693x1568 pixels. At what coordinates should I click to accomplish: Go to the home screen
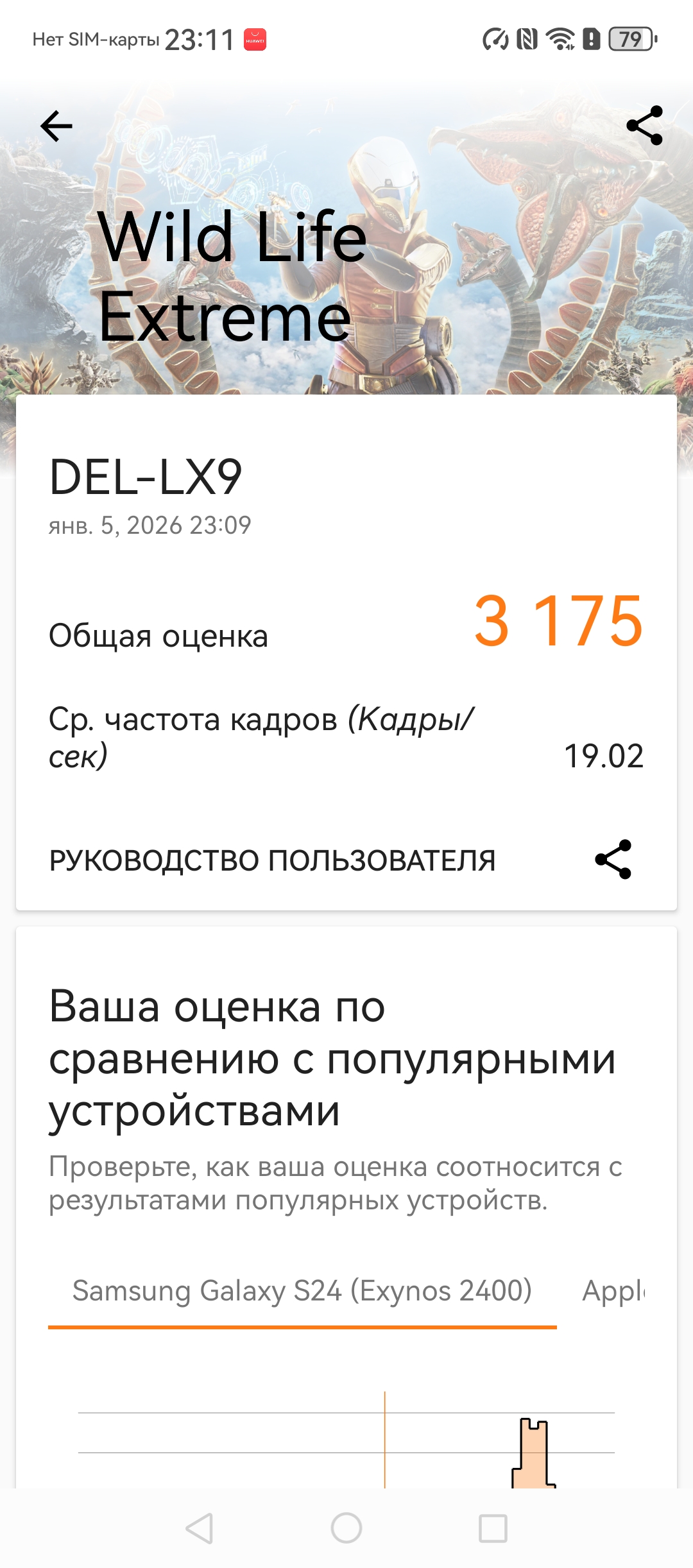pyautogui.click(x=346, y=1528)
